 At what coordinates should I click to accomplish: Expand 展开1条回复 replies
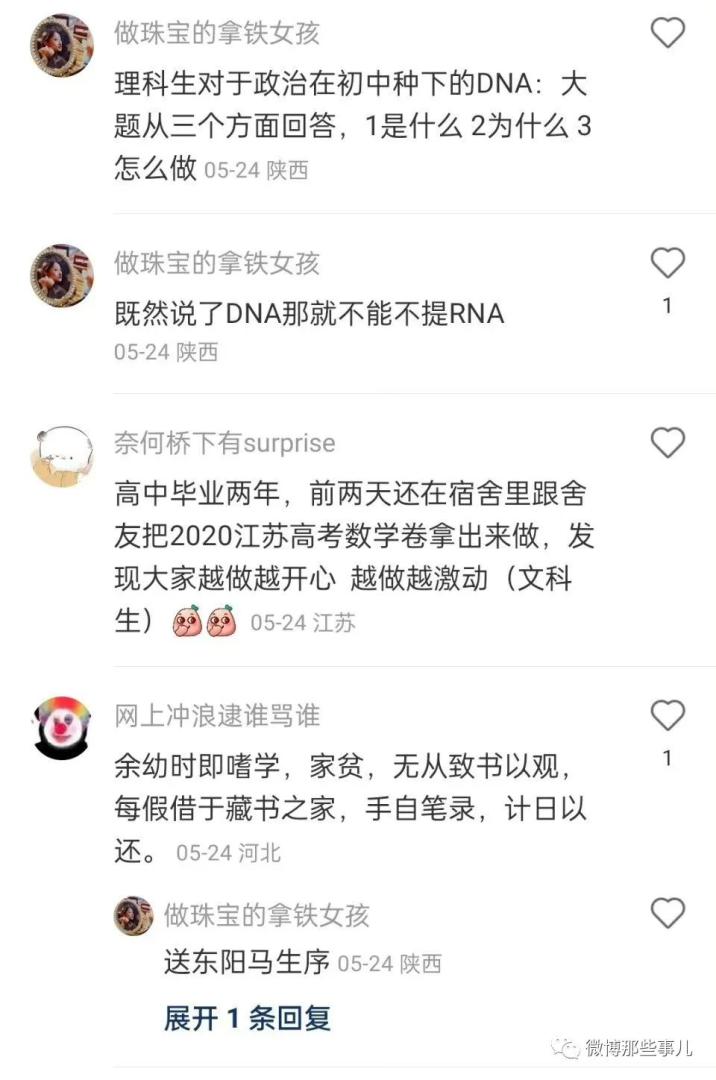click(x=247, y=1018)
